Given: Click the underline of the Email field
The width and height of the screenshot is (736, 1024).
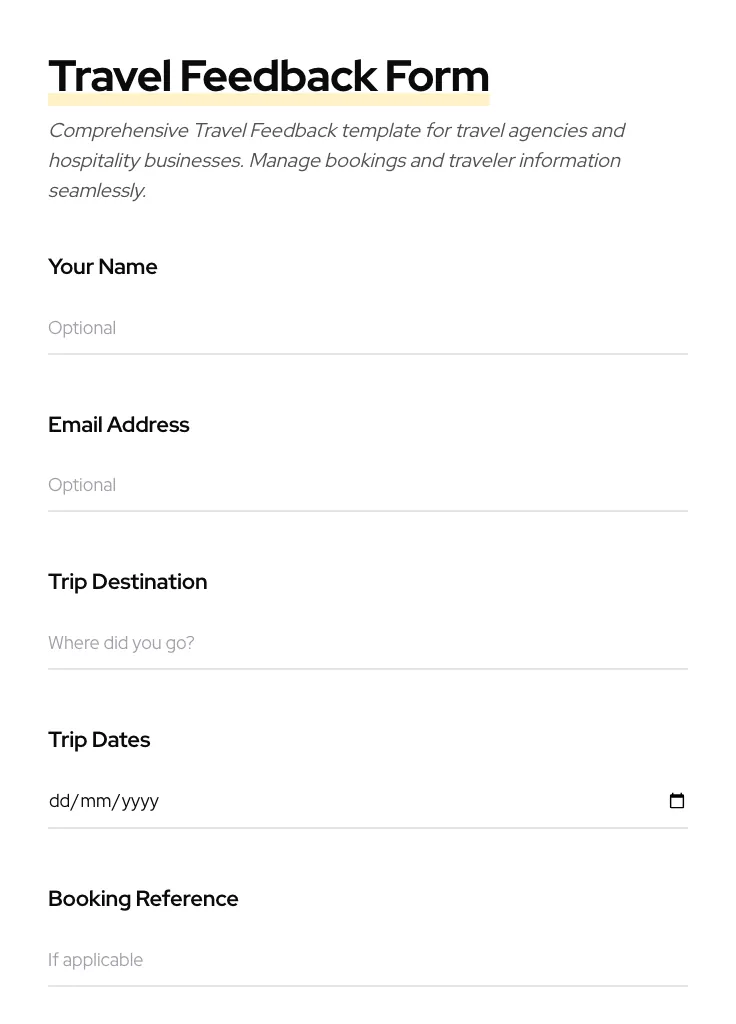Looking at the screenshot, I should [368, 511].
